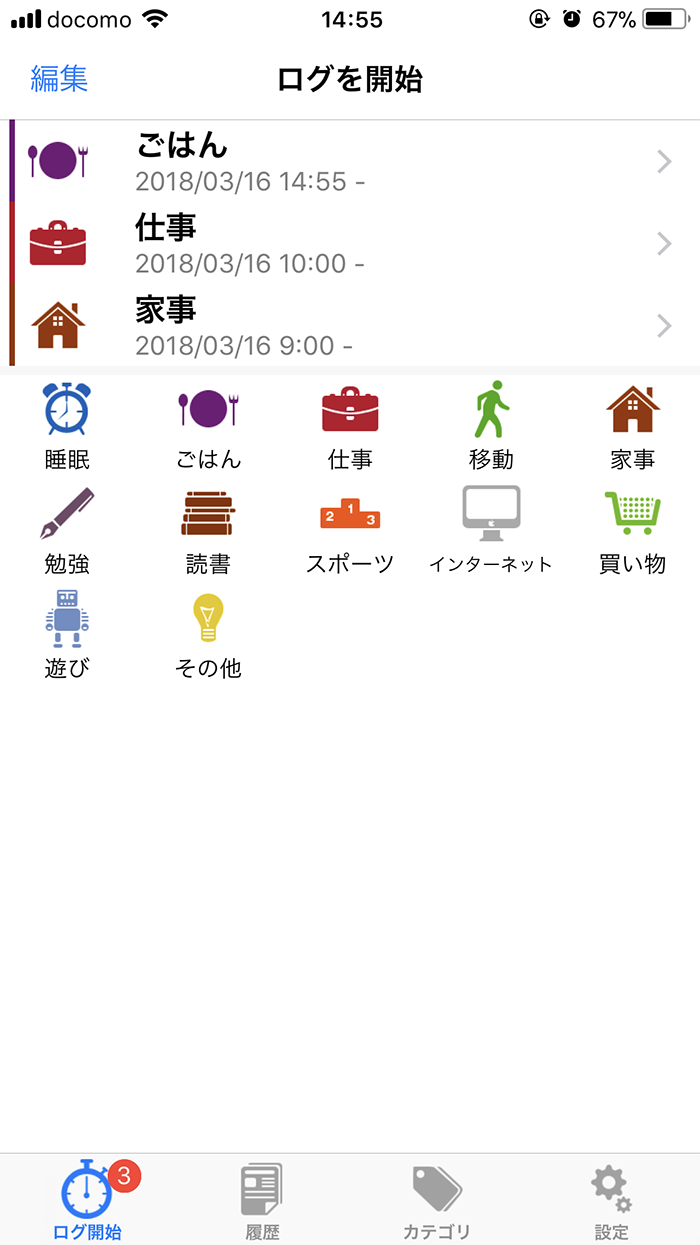Start a 仕事 log from the grid
The width and height of the screenshot is (700, 1245).
(350, 427)
